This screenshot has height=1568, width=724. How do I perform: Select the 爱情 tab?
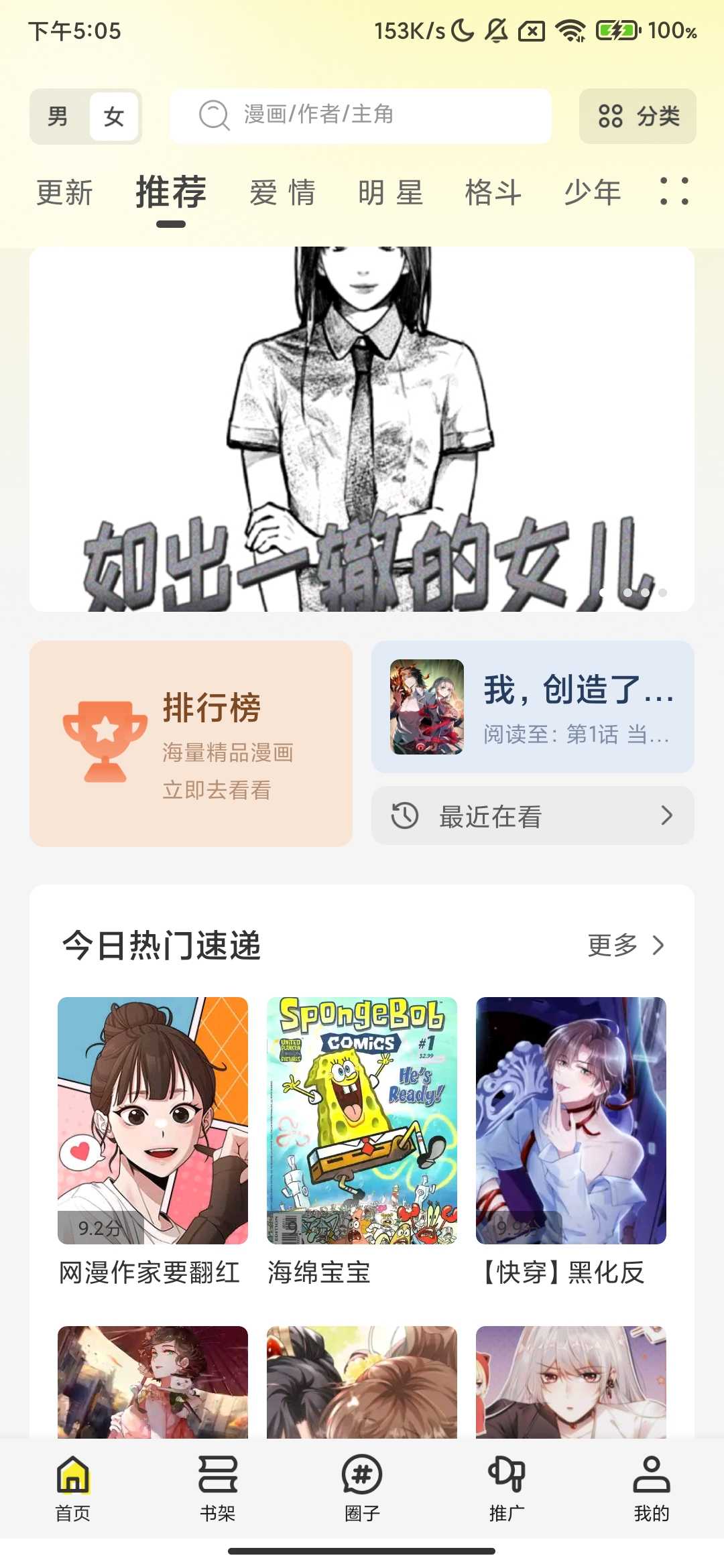pos(282,193)
